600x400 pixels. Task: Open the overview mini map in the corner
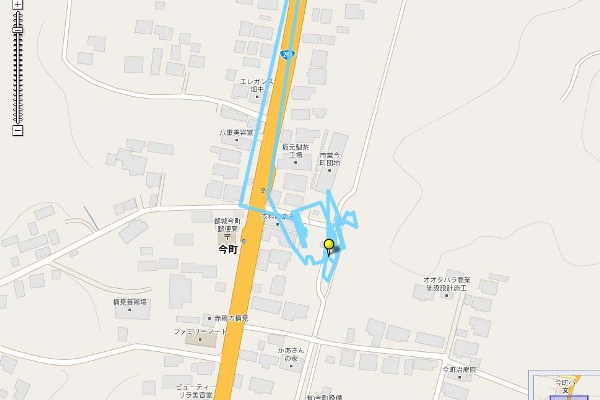(x=566, y=387)
